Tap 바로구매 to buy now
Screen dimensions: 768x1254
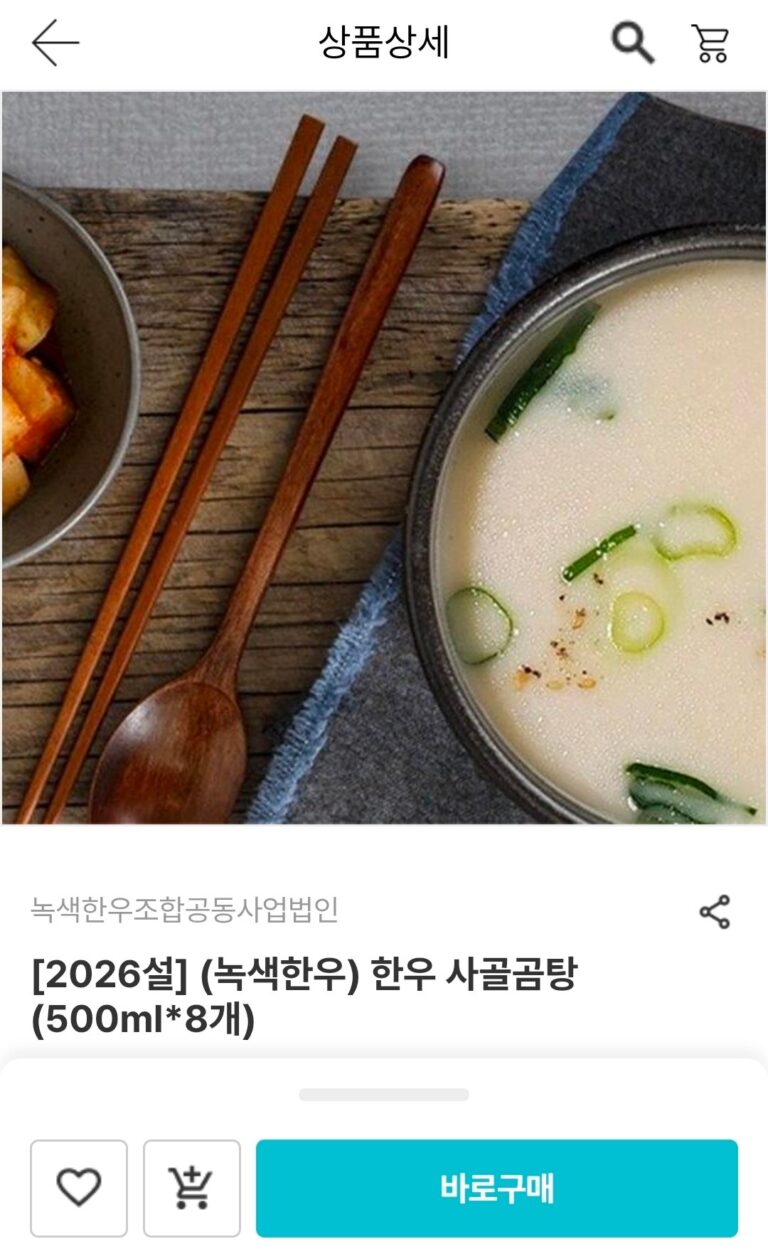click(x=496, y=1188)
